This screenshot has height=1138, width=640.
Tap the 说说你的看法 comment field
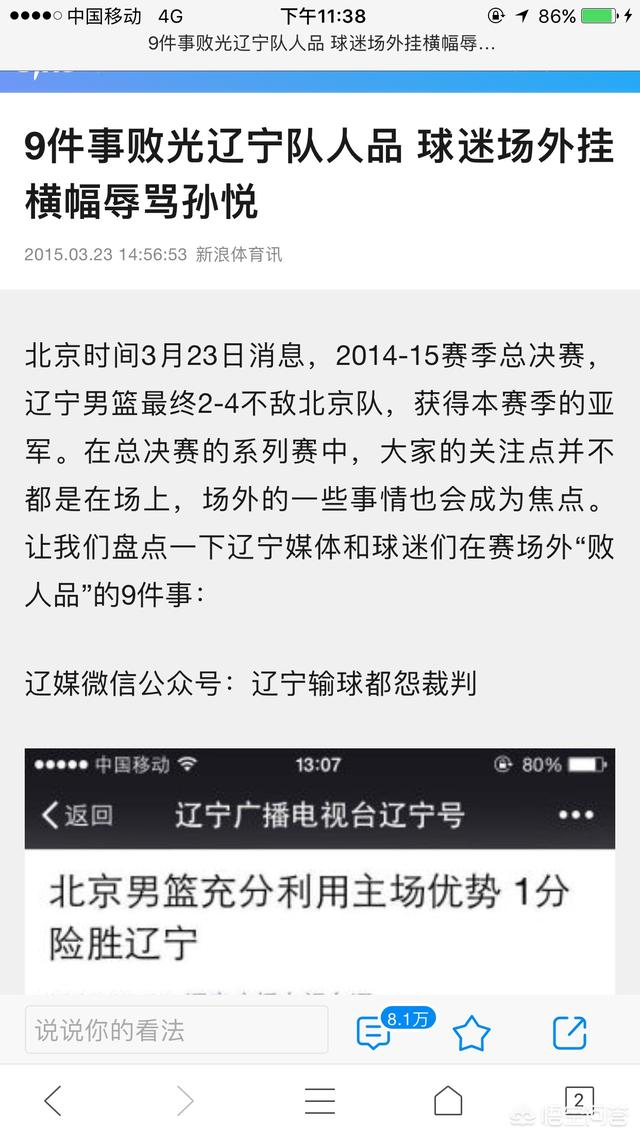[x=176, y=1030]
